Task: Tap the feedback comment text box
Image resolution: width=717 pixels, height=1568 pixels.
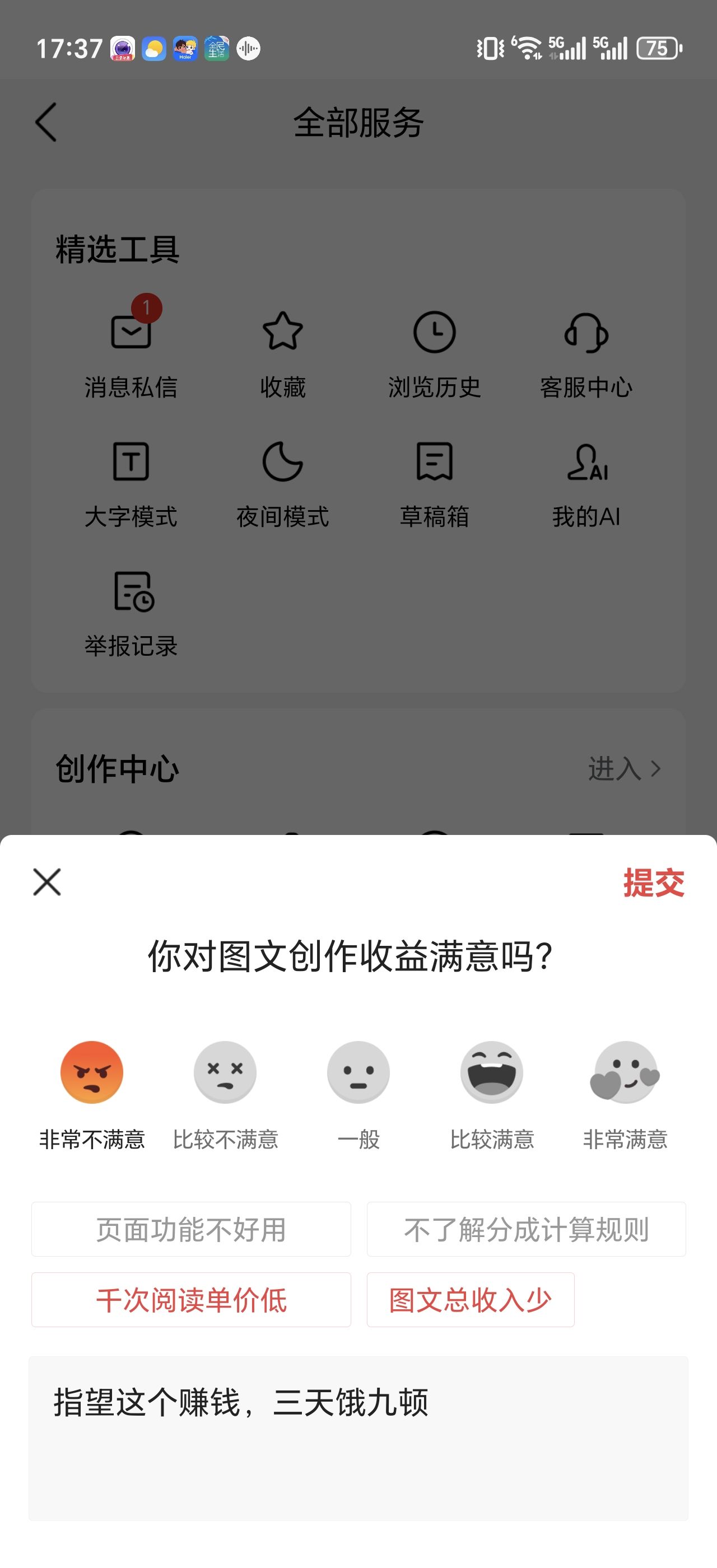Action: tap(358, 1438)
